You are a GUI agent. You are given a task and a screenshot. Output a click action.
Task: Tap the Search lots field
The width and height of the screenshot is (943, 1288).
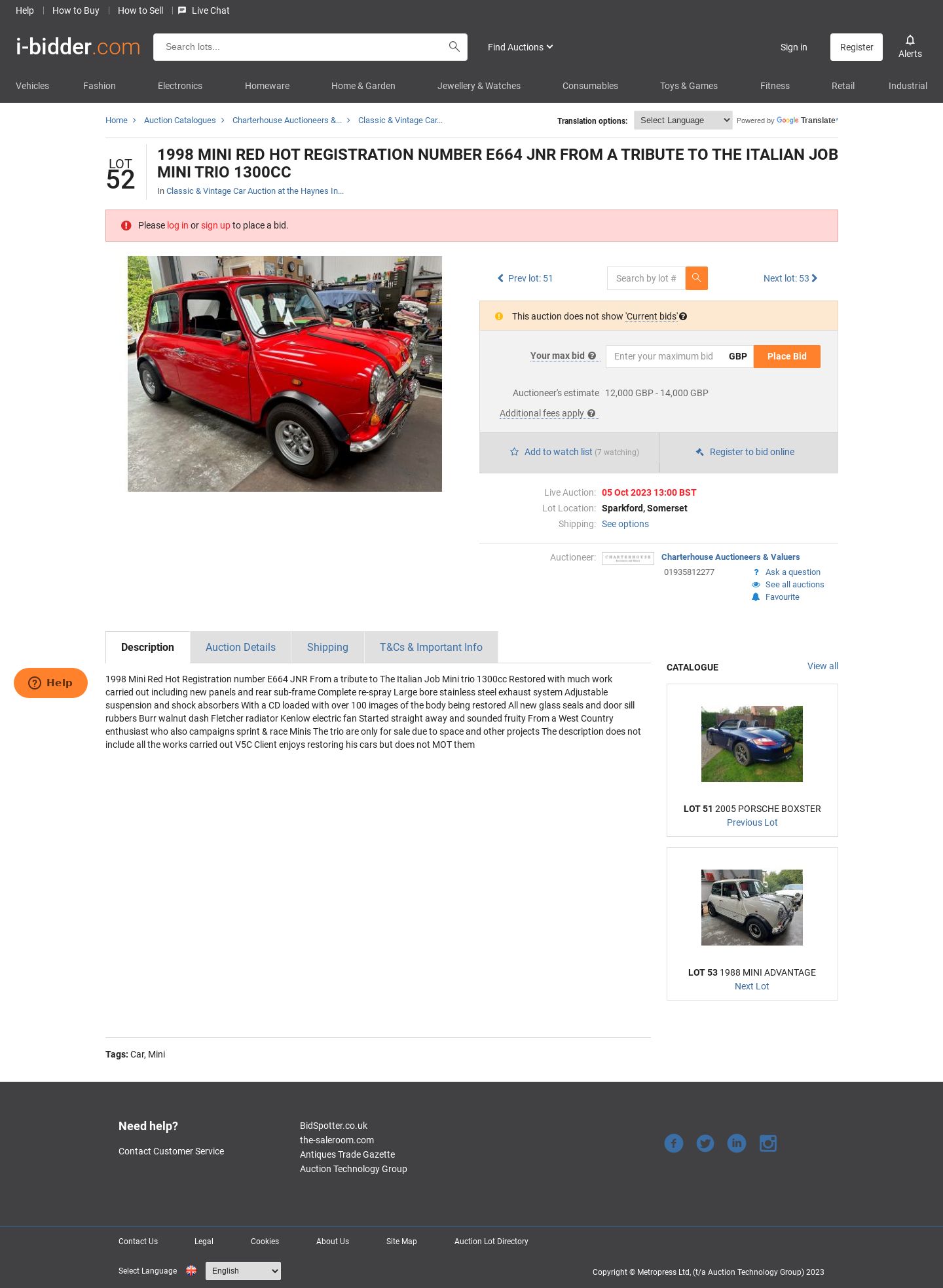tap(301, 47)
